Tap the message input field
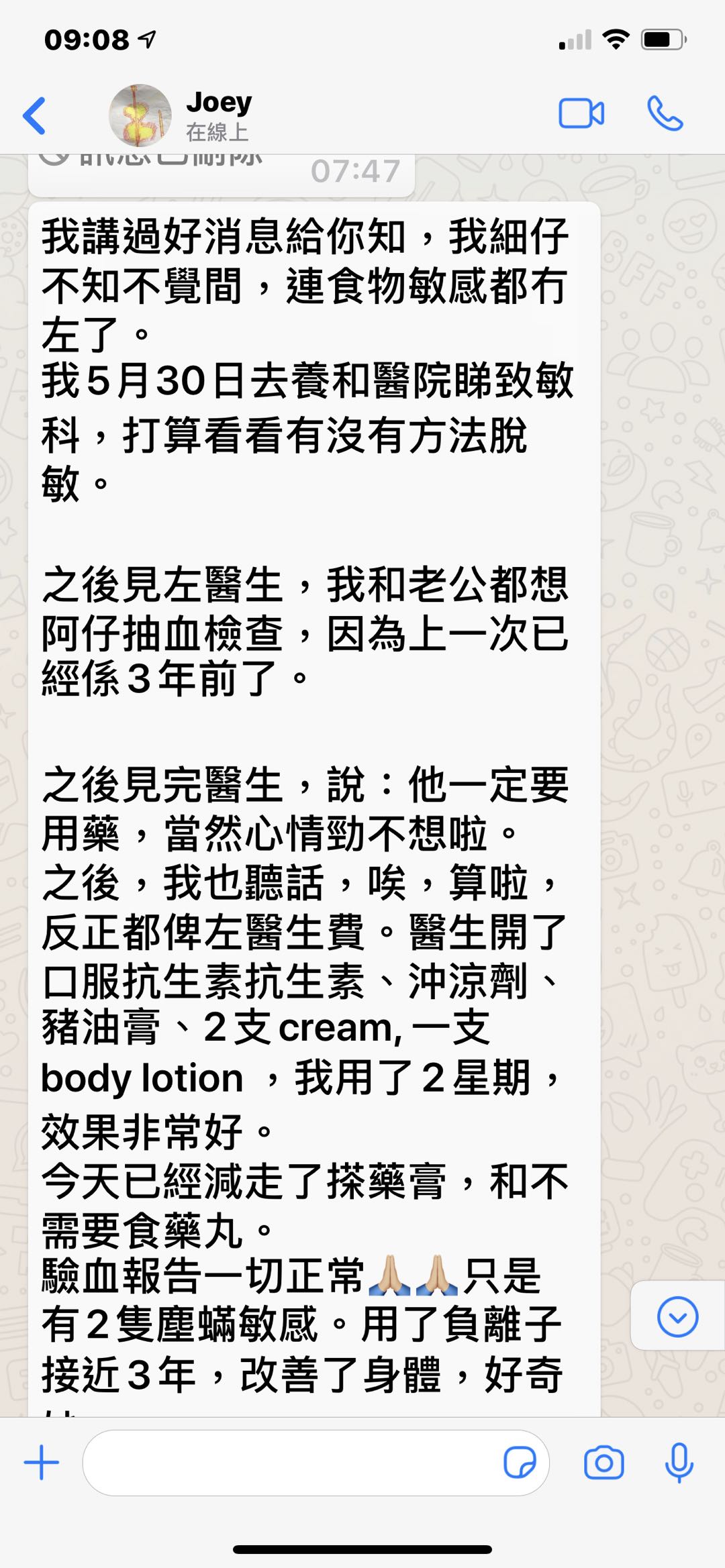 point(289,1463)
